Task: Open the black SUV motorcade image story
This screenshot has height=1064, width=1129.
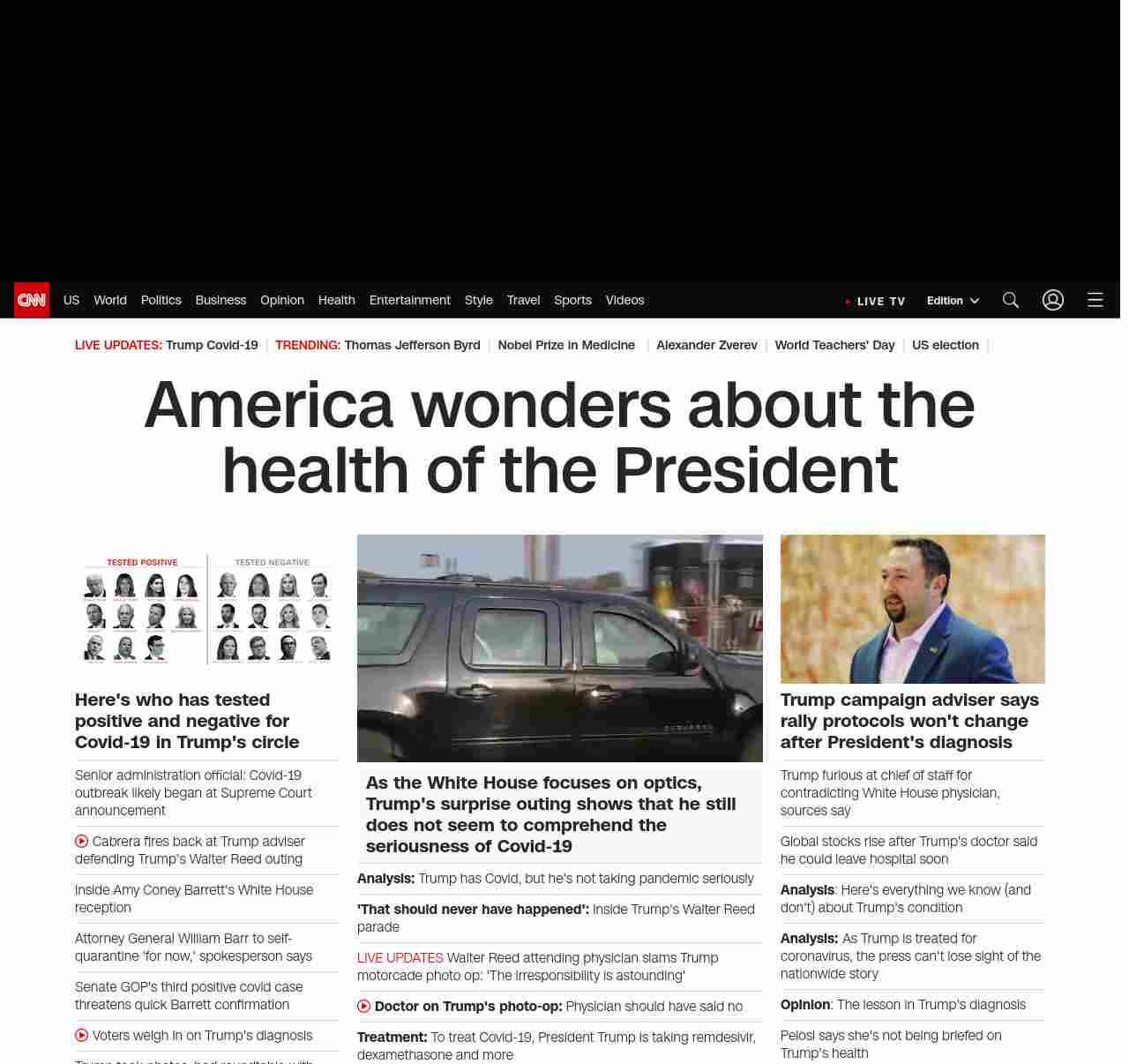Action: (x=559, y=648)
